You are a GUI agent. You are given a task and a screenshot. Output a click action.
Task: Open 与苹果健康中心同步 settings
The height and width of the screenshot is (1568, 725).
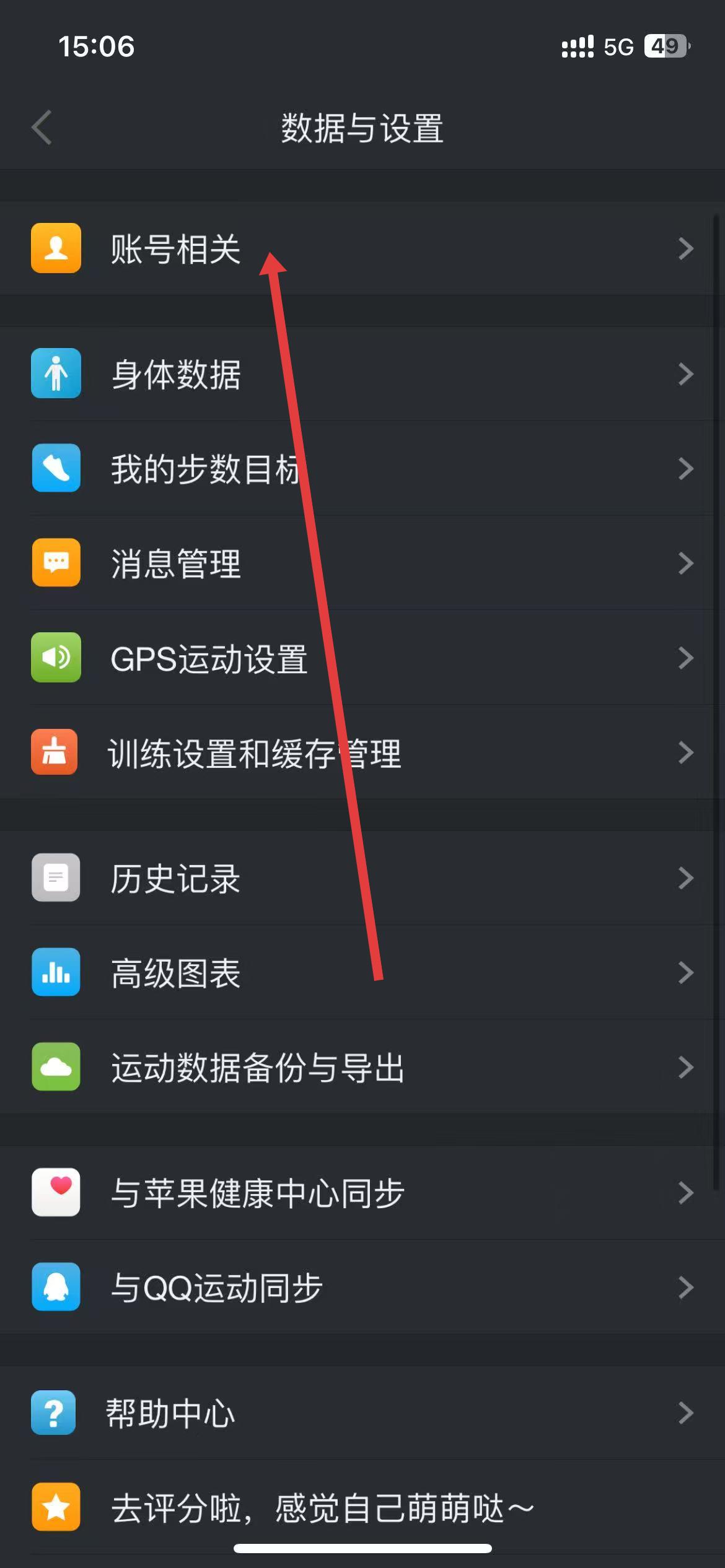point(257,1193)
